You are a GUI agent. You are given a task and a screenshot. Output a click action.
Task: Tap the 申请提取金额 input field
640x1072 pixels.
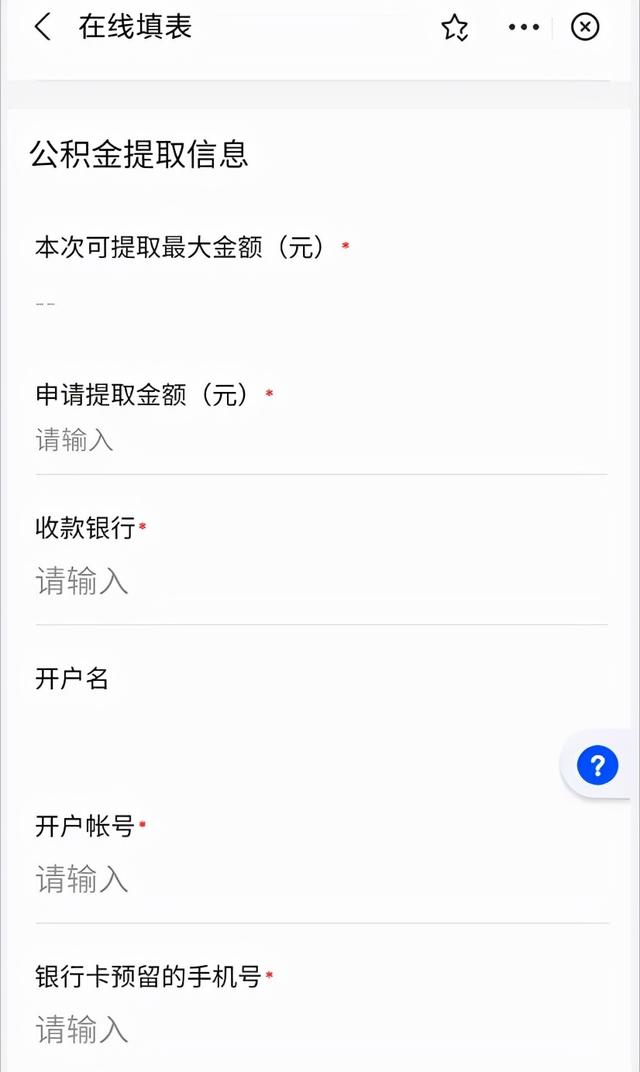click(320, 440)
